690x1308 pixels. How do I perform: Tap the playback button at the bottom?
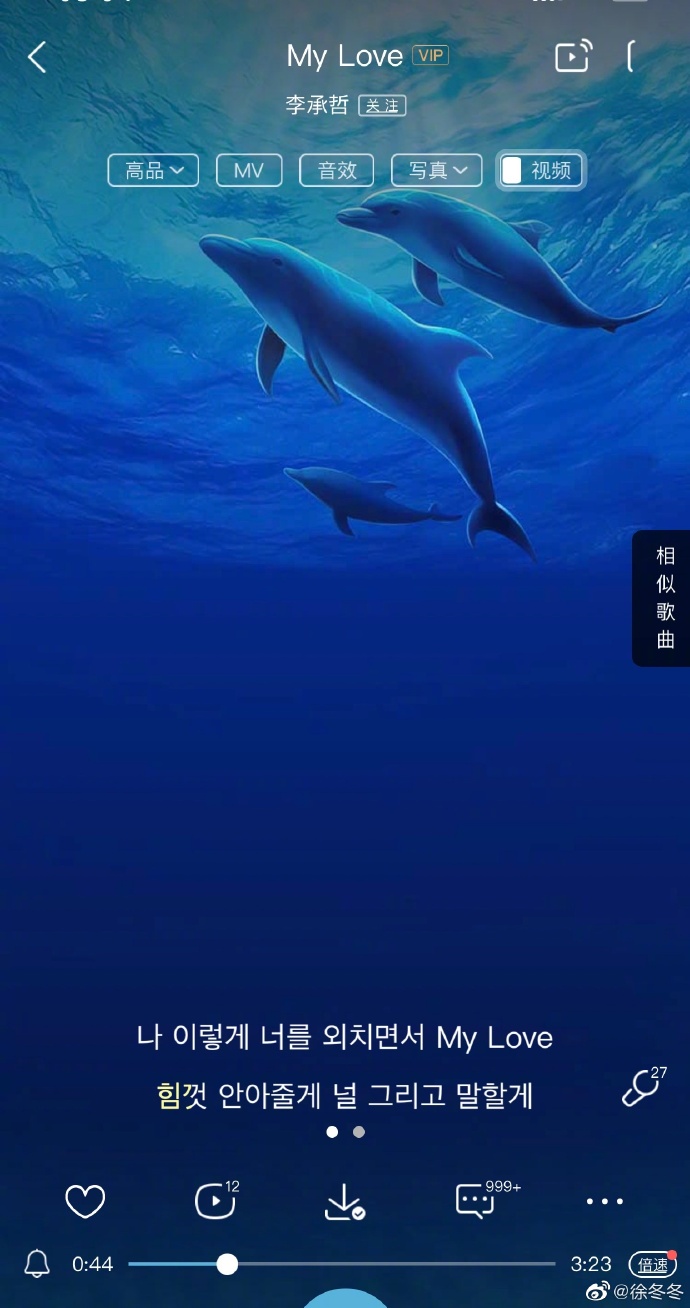pyautogui.click(x=345, y=1298)
